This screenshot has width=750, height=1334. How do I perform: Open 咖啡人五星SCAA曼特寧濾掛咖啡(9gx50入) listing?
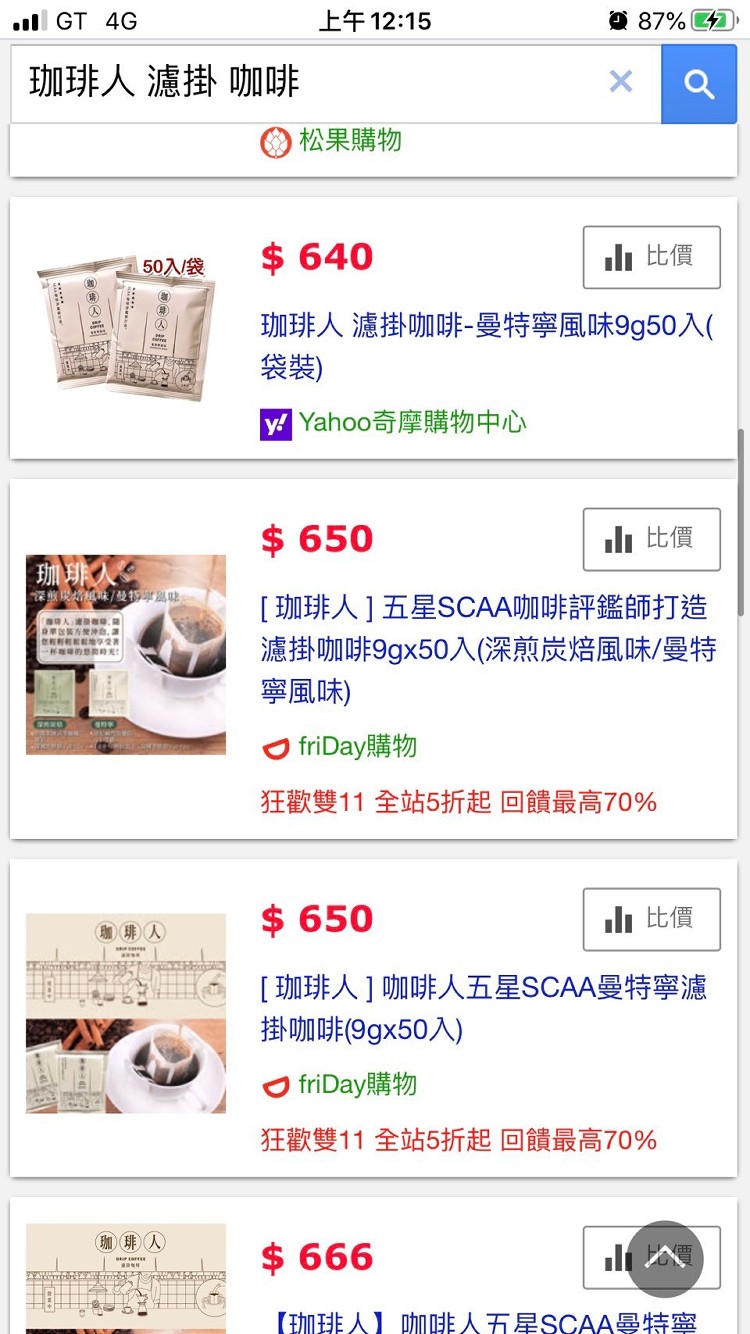pyautogui.click(x=484, y=1009)
